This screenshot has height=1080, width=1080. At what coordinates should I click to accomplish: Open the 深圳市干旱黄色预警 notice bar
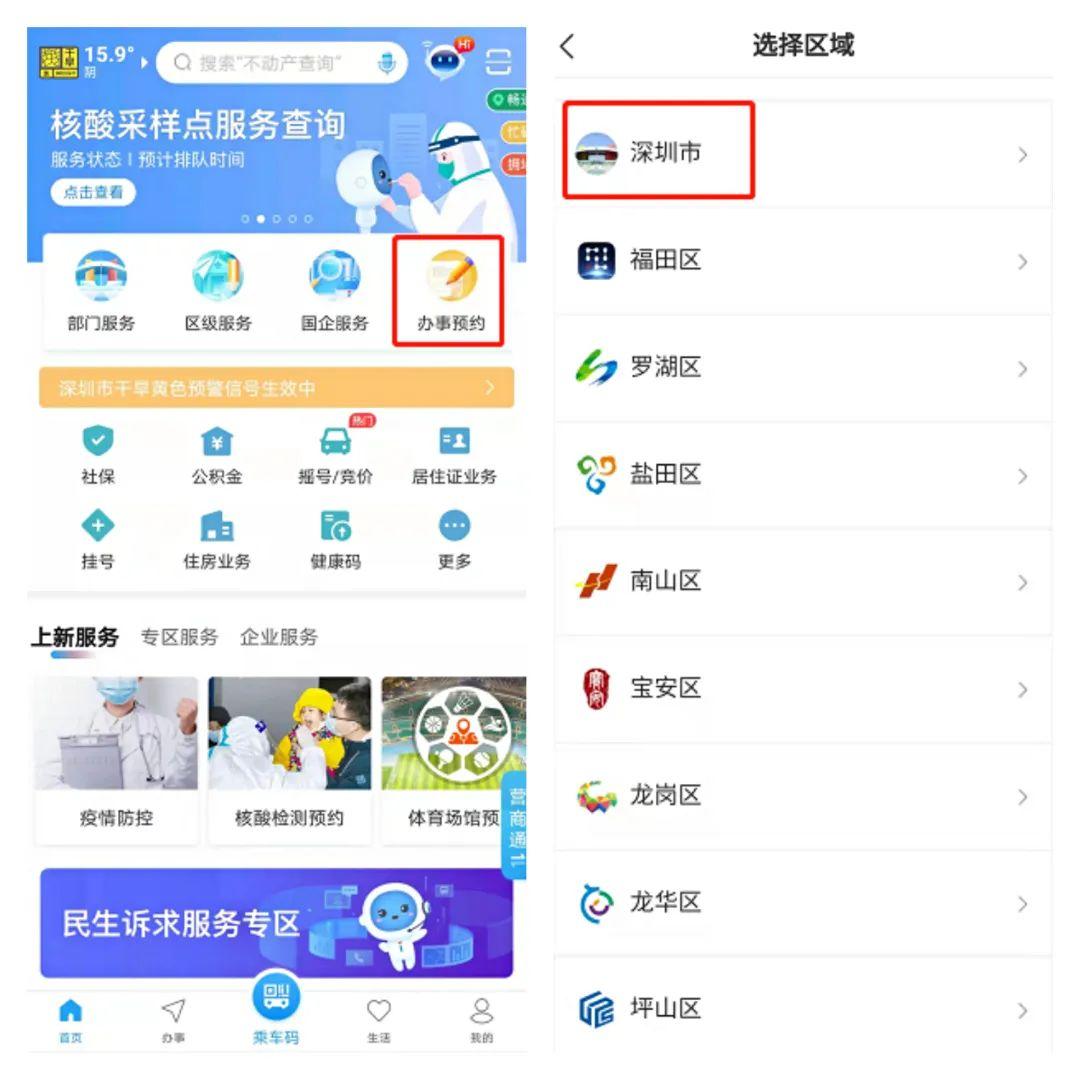point(276,388)
